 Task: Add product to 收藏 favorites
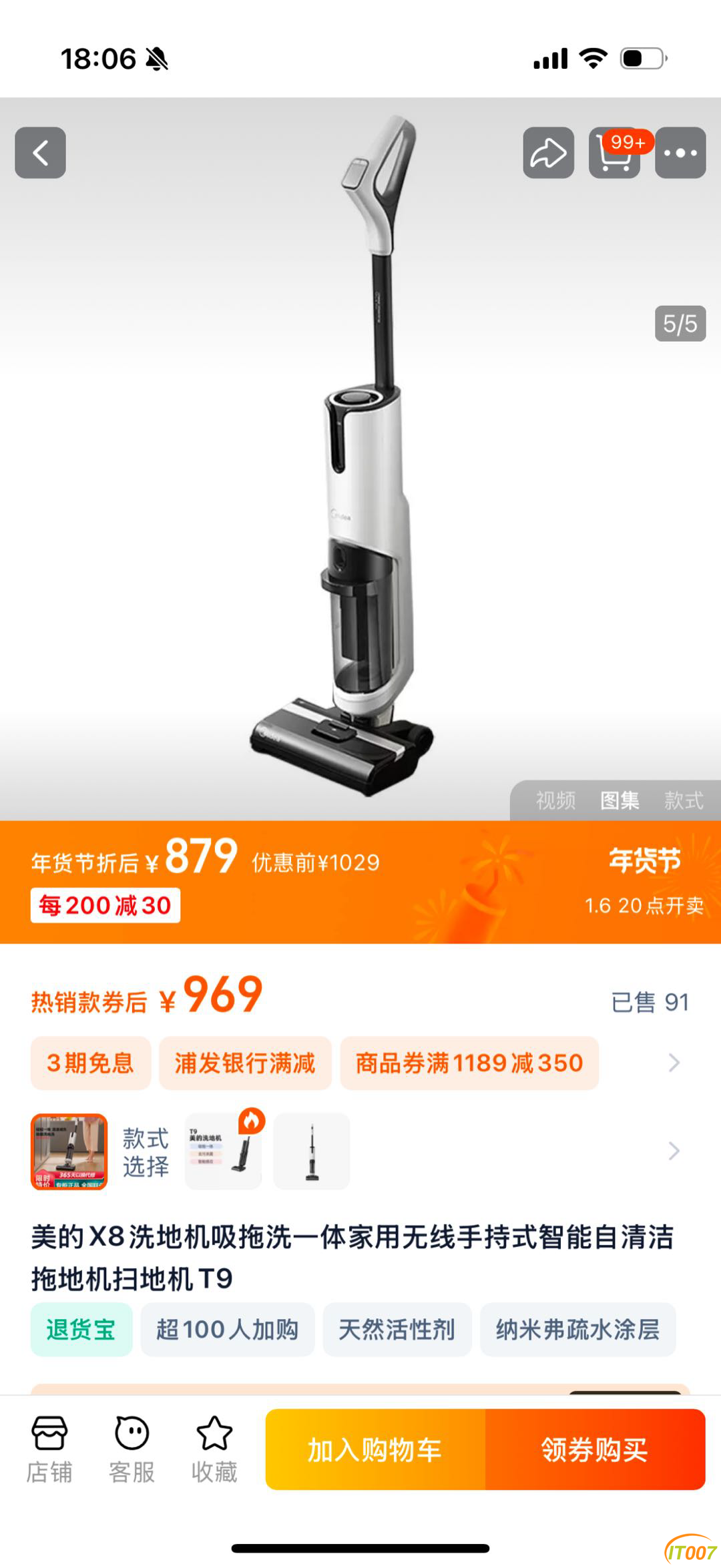tap(214, 1450)
